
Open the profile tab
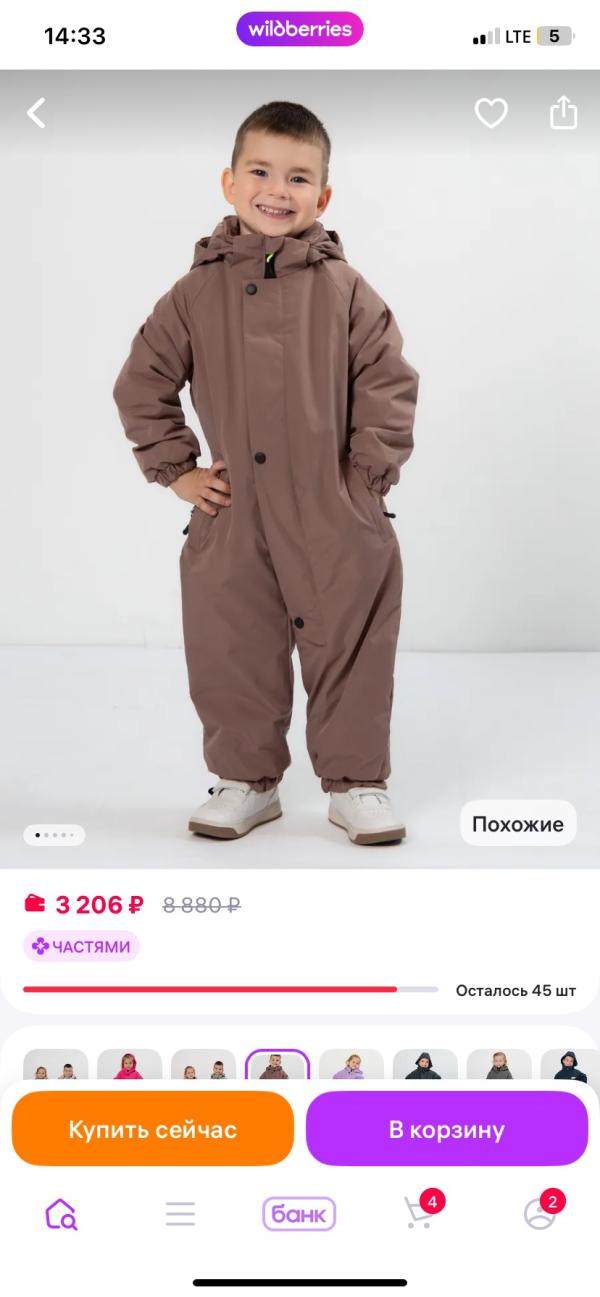[540, 1214]
